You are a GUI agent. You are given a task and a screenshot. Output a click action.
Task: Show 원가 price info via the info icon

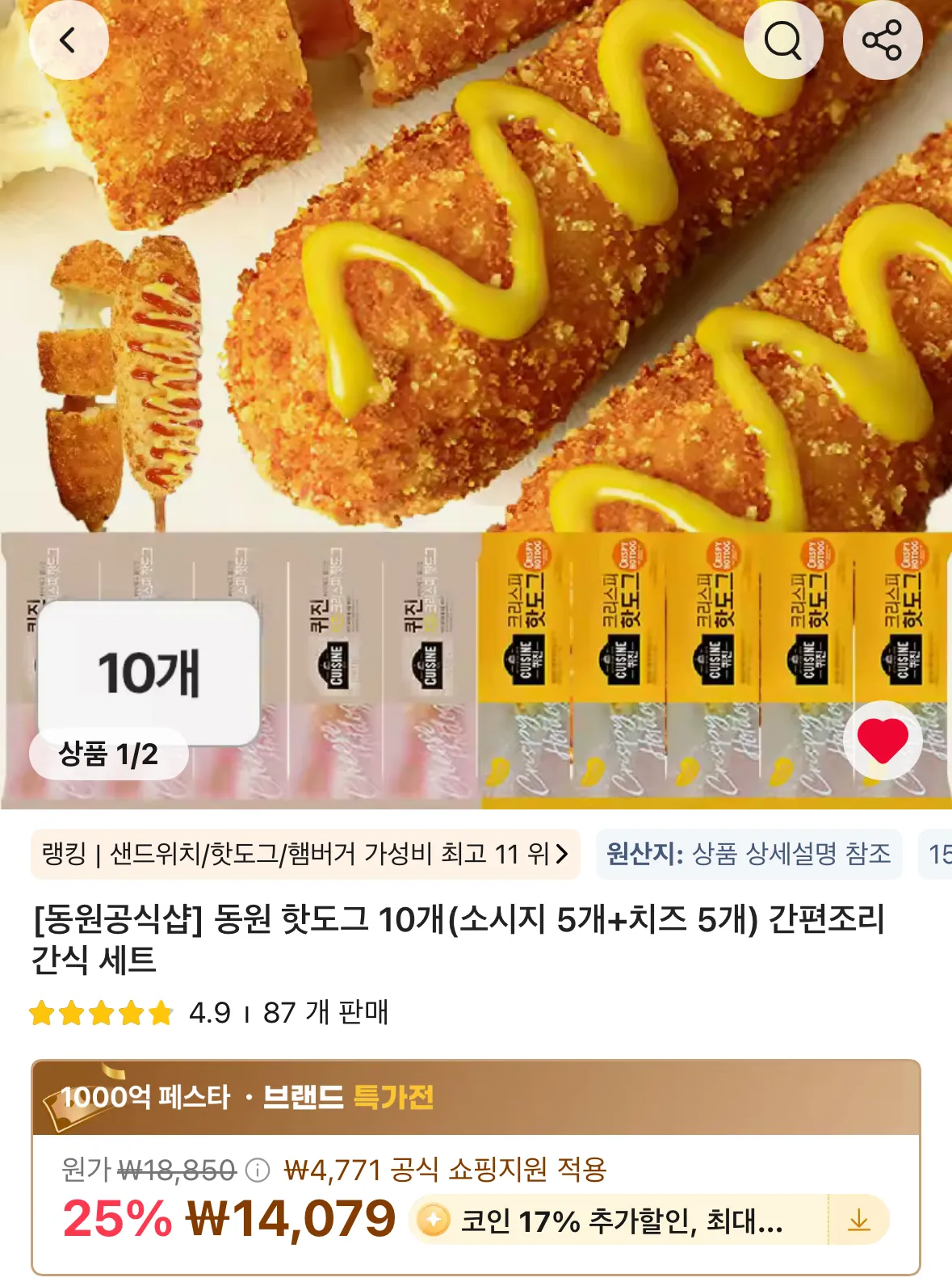click(258, 1169)
